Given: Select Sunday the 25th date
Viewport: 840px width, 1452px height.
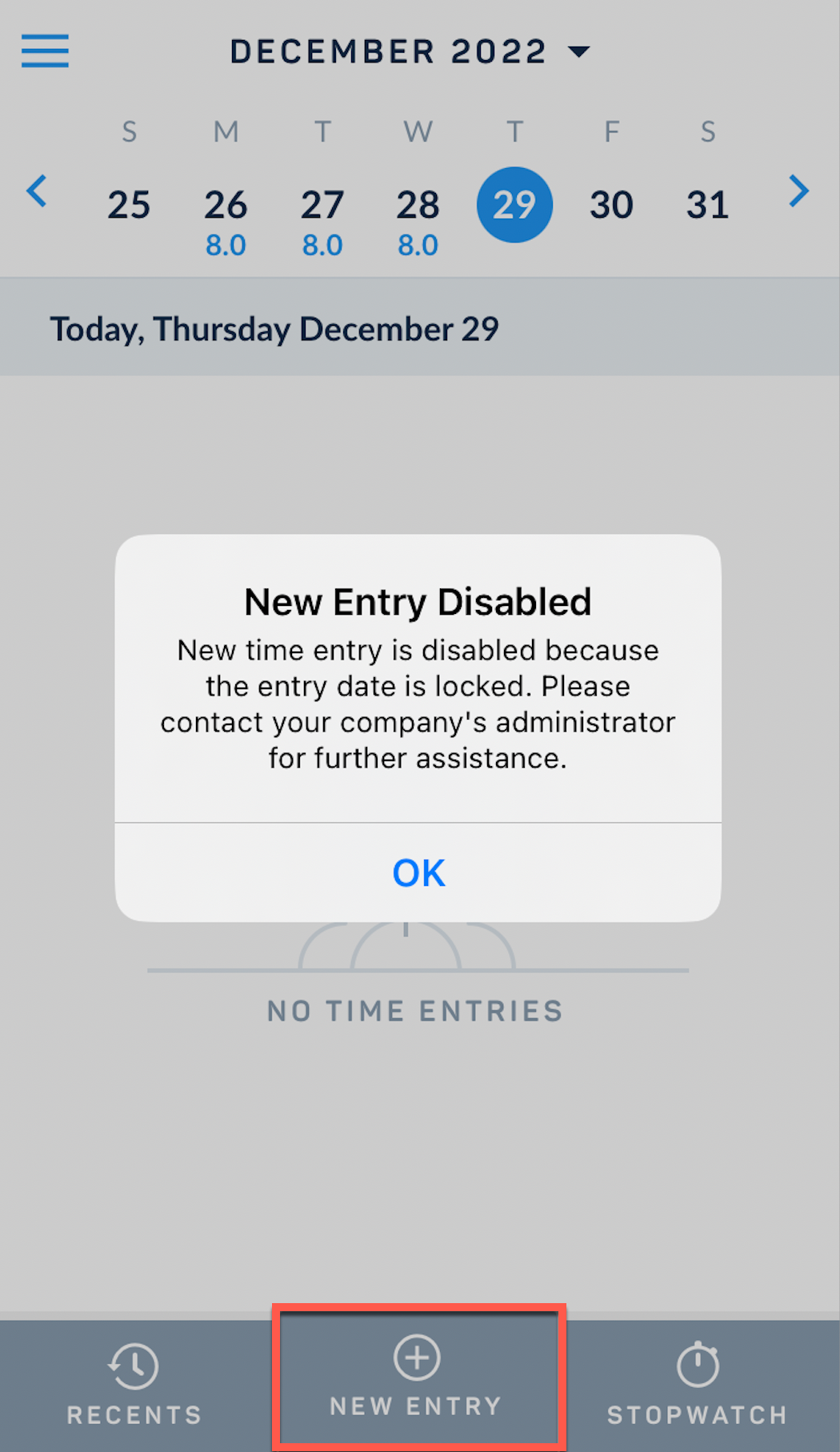Looking at the screenshot, I should tap(129, 204).
